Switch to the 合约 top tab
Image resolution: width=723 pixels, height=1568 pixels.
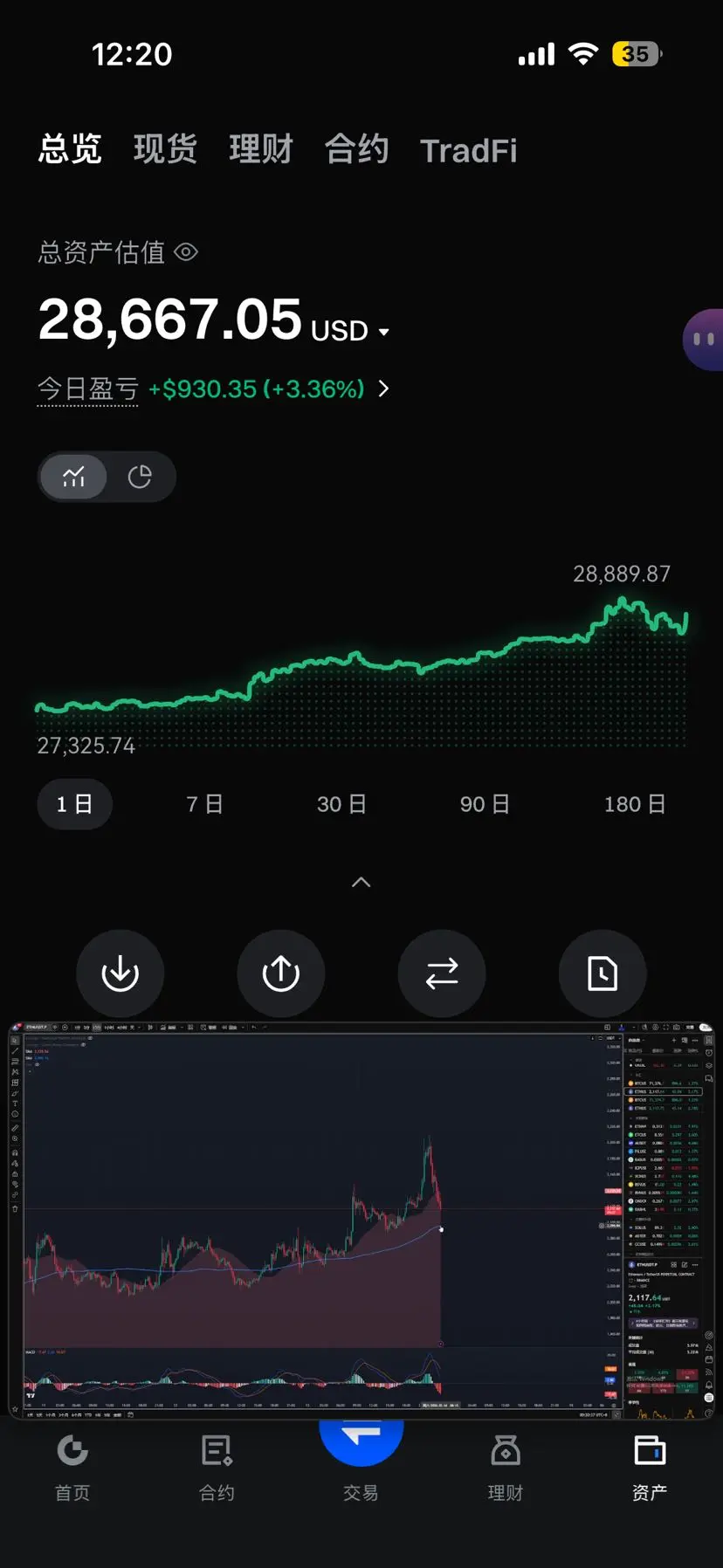coord(356,149)
